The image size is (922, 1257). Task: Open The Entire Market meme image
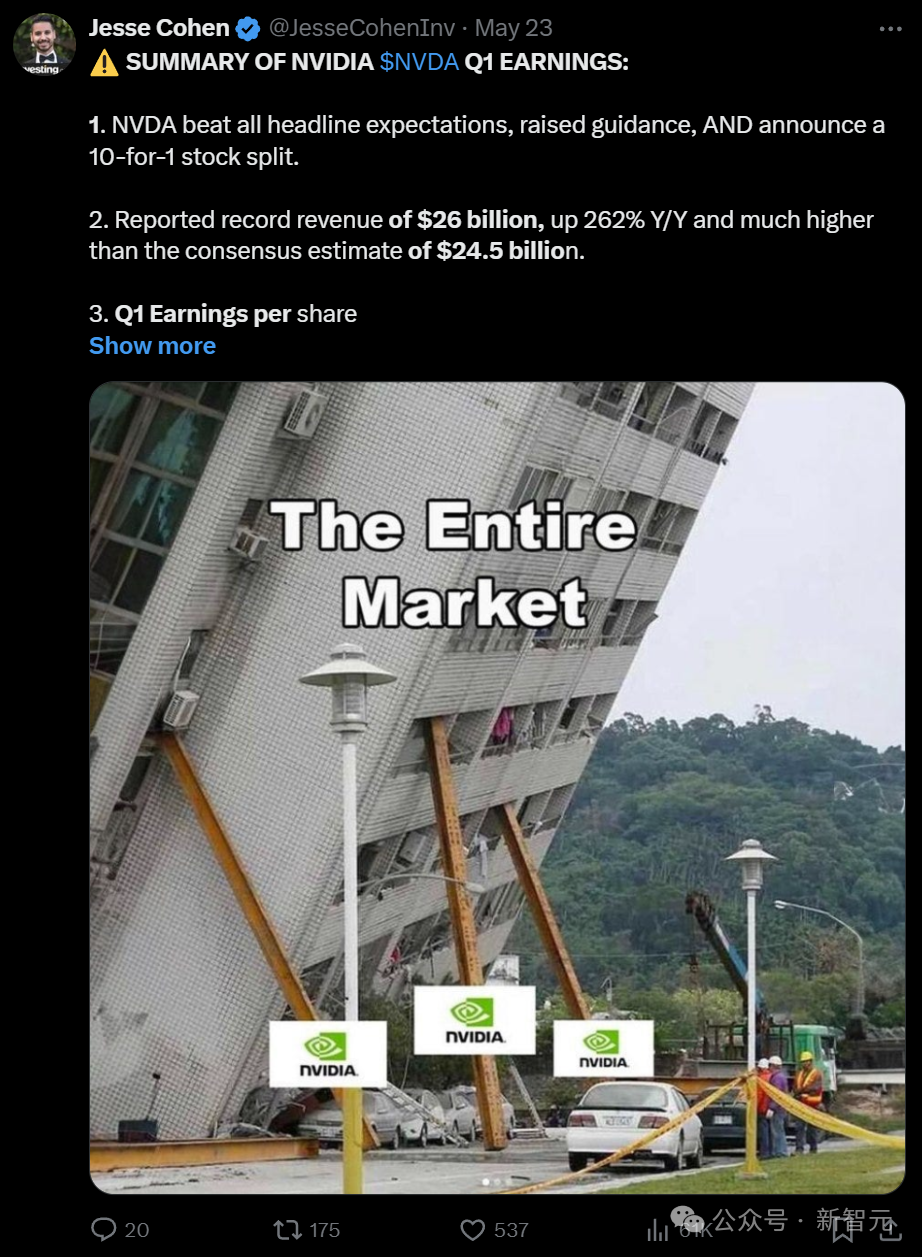click(497, 787)
